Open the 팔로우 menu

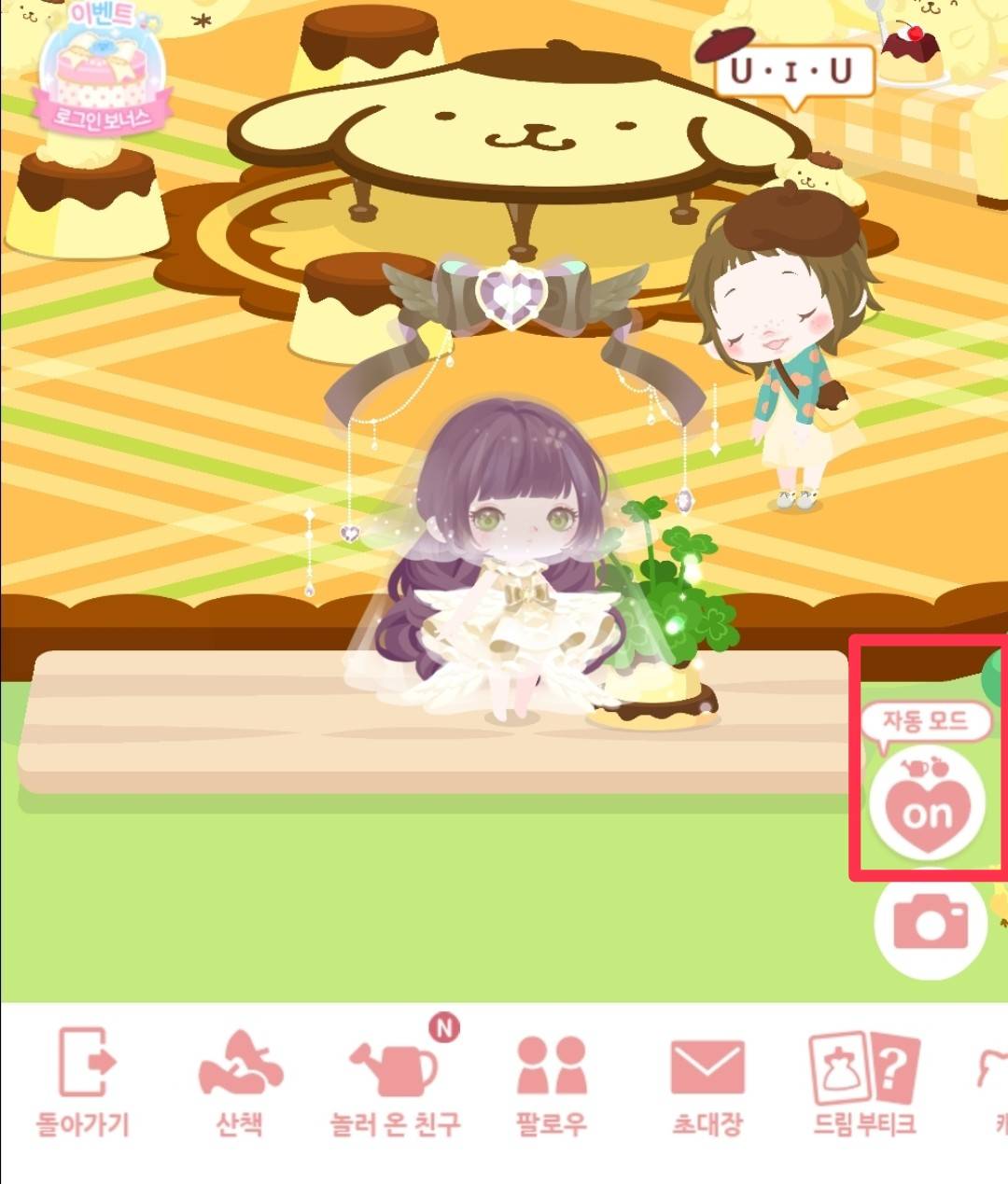click(x=552, y=1082)
